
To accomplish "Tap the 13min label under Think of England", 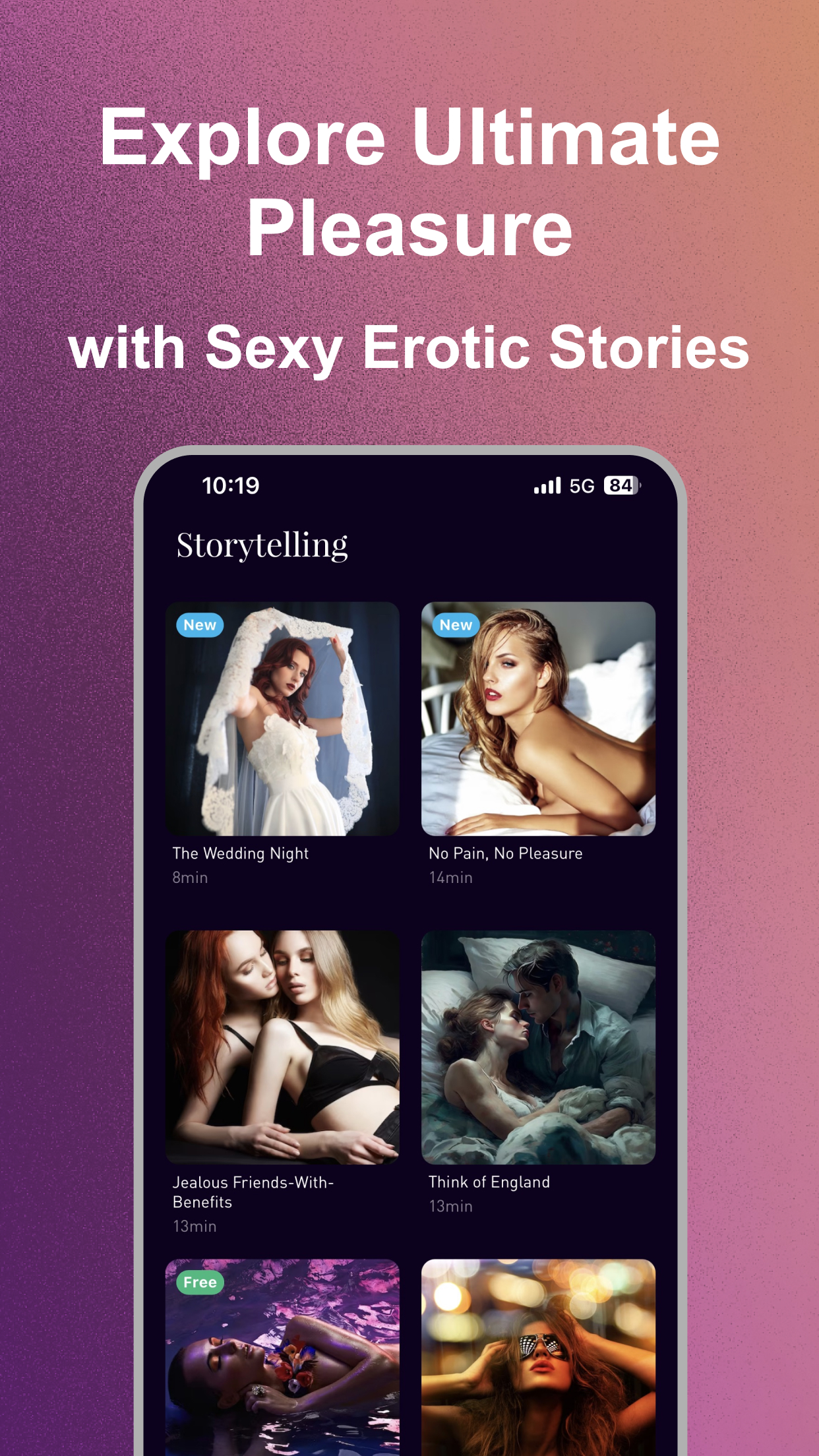I will [450, 1205].
